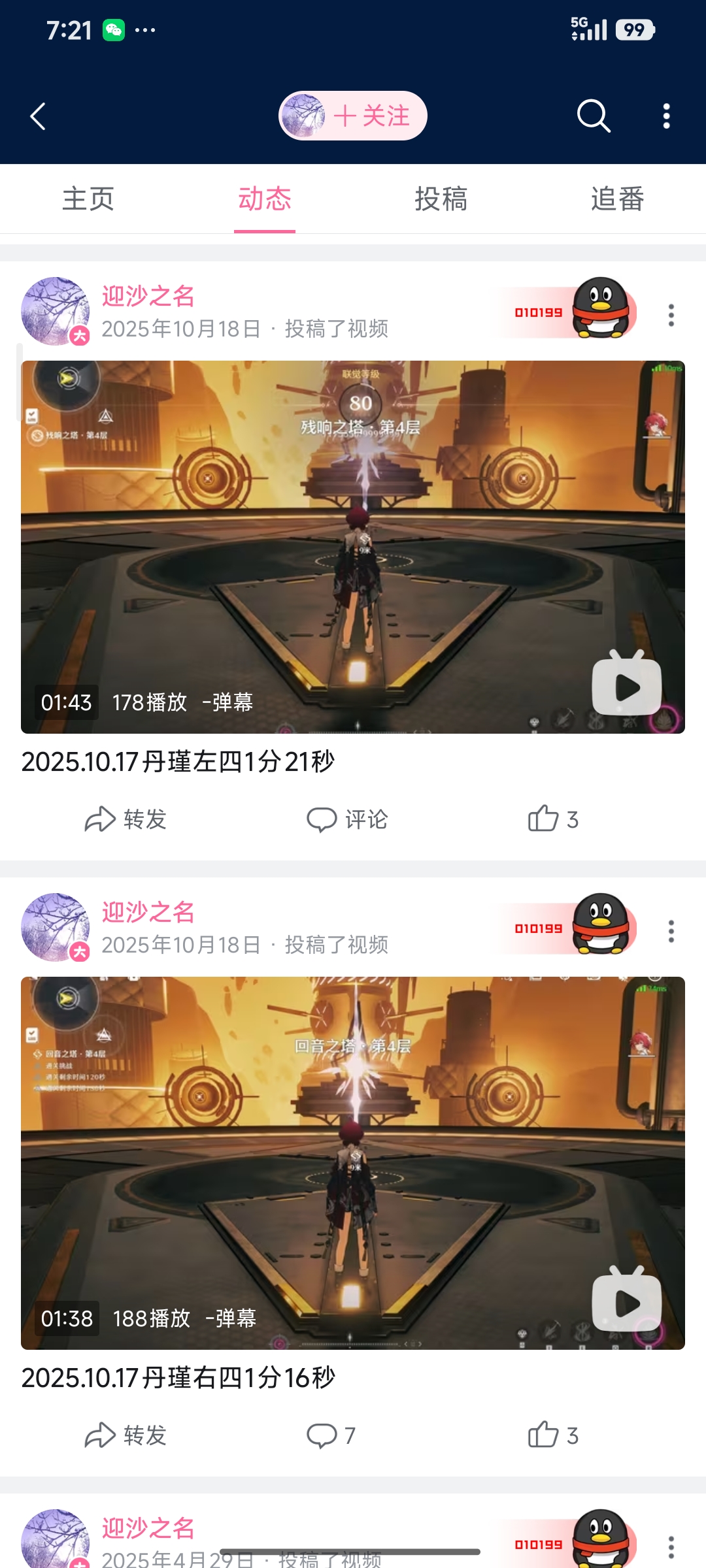
Task: Search this user's content
Action: (x=593, y=116)
